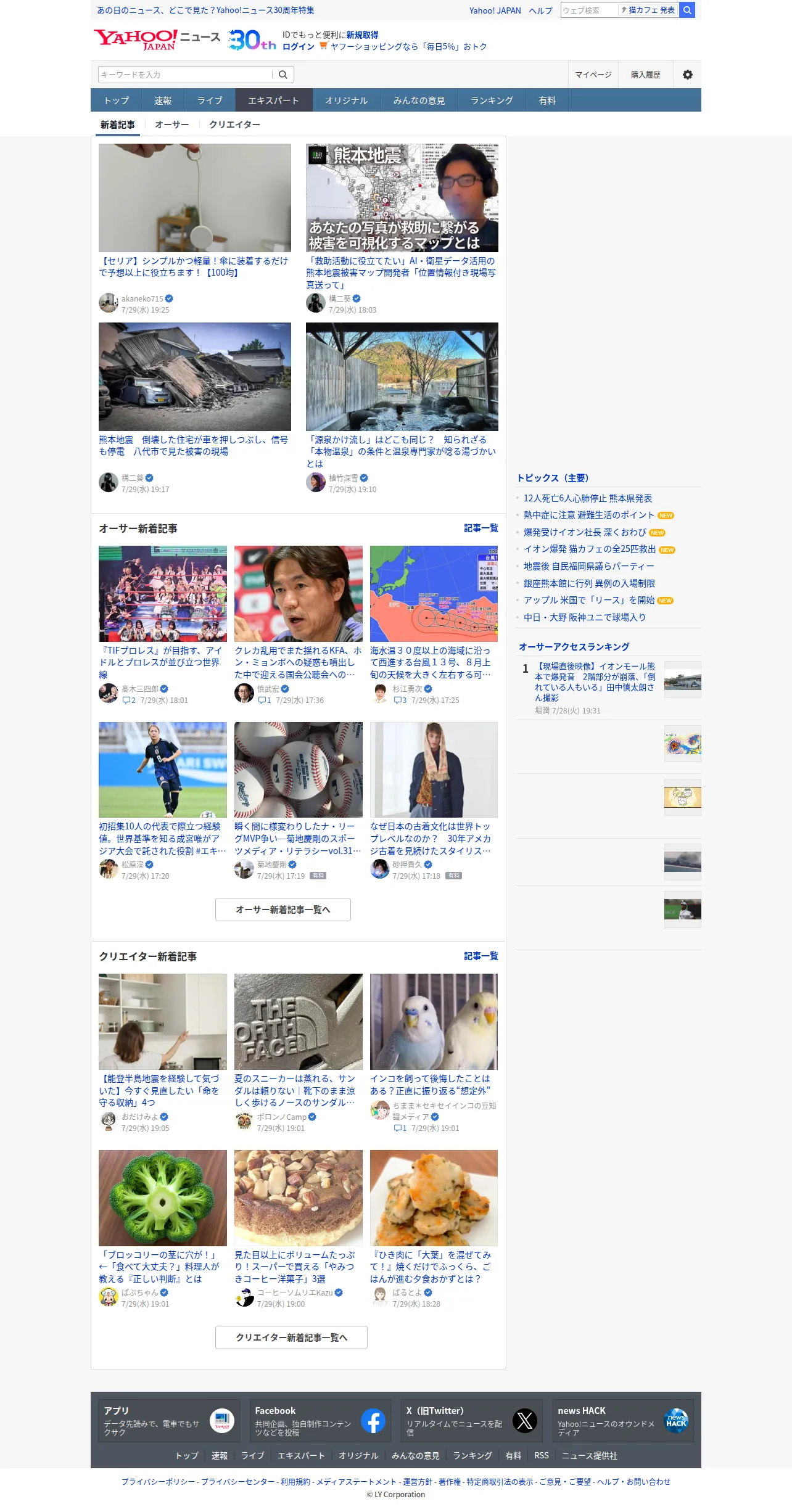Open the 源泉かけ流し hot spring article
This screenshot has height=1512, width=792.
coord(402,451)
